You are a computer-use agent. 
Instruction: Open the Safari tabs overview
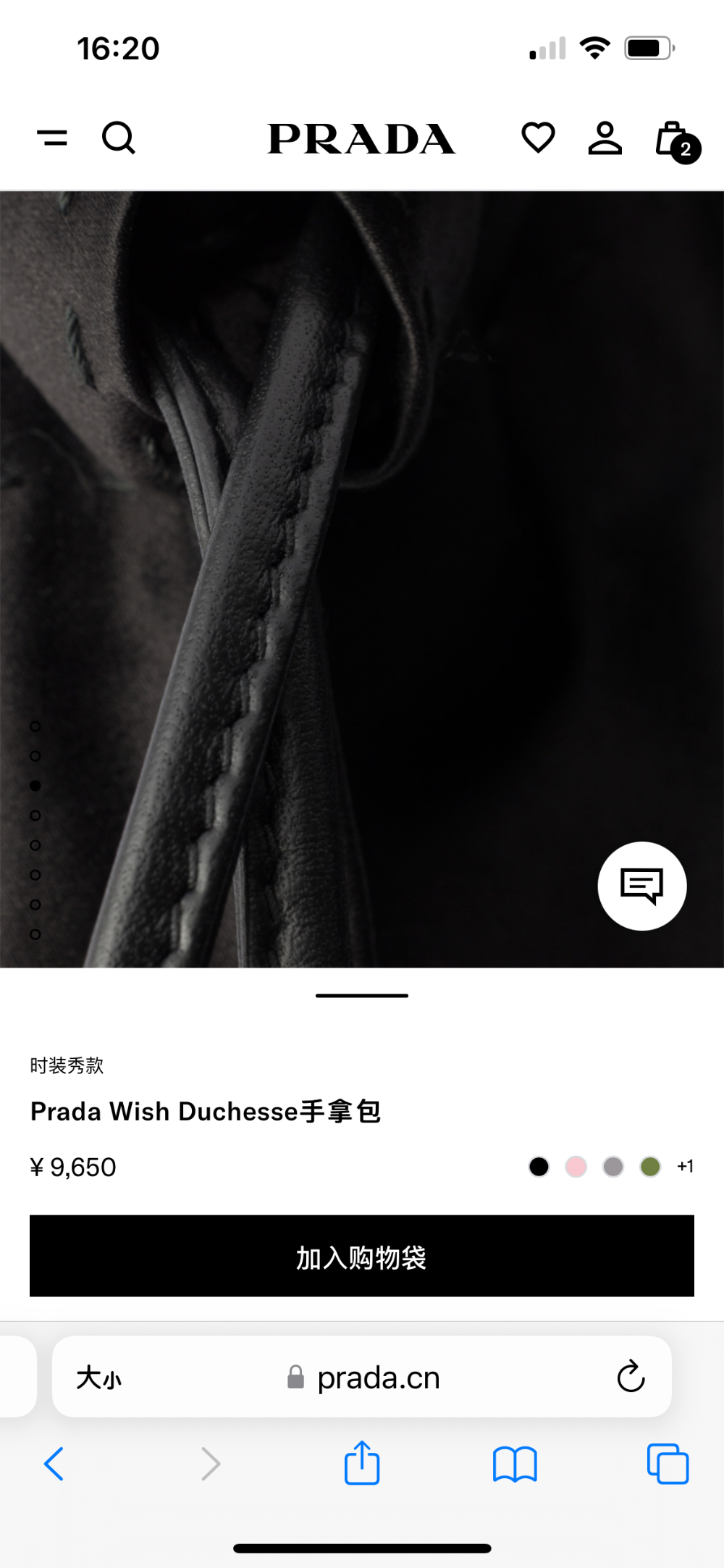coord(668,1464)
